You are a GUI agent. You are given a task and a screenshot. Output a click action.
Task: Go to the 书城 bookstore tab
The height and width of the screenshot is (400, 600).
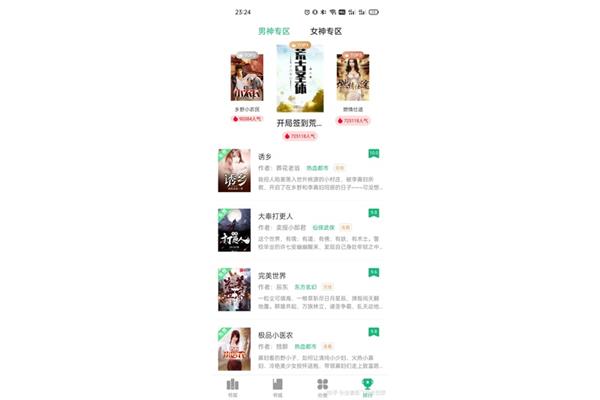click(x=278, y=387)
